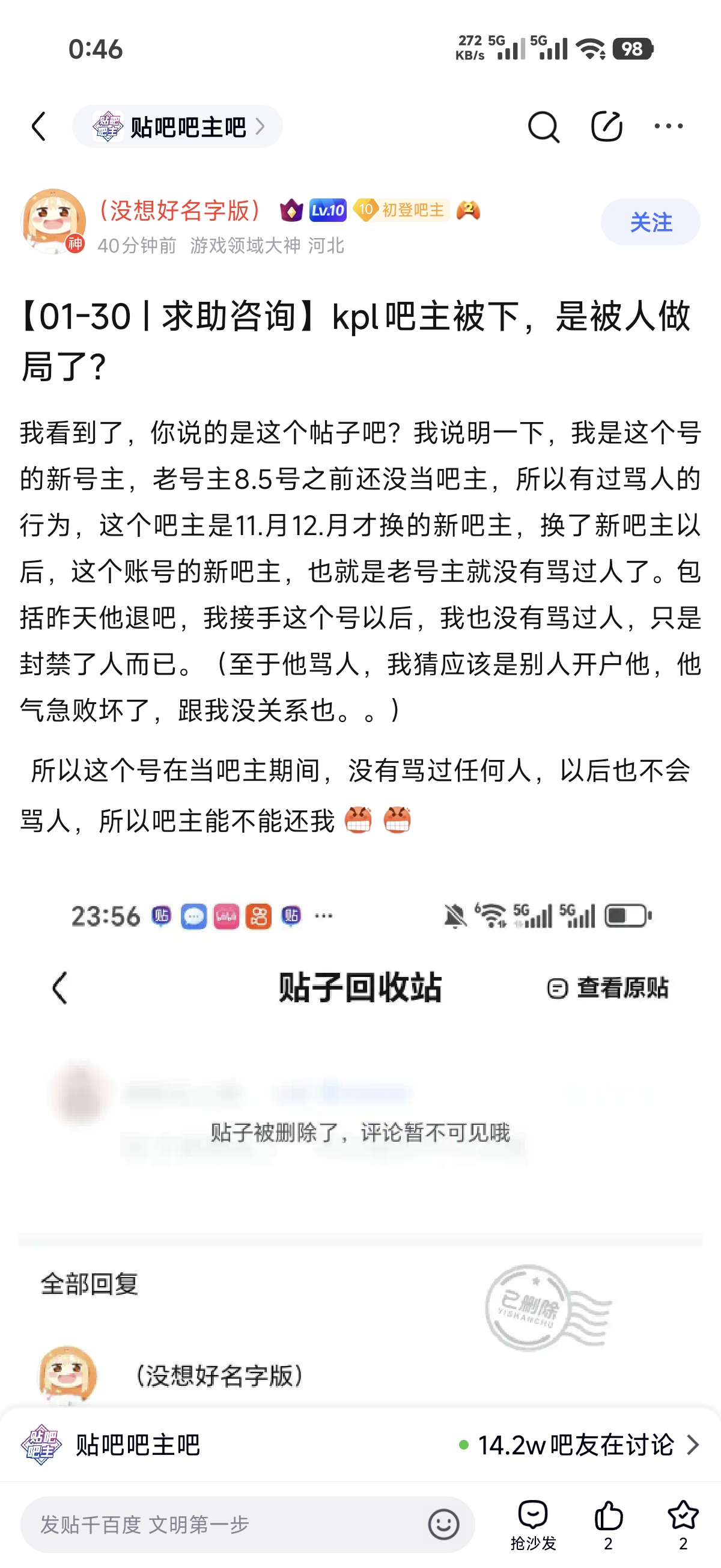Open the three-dot overflow menu
The image size is (721, 1568).
click(x=669, y=127)
